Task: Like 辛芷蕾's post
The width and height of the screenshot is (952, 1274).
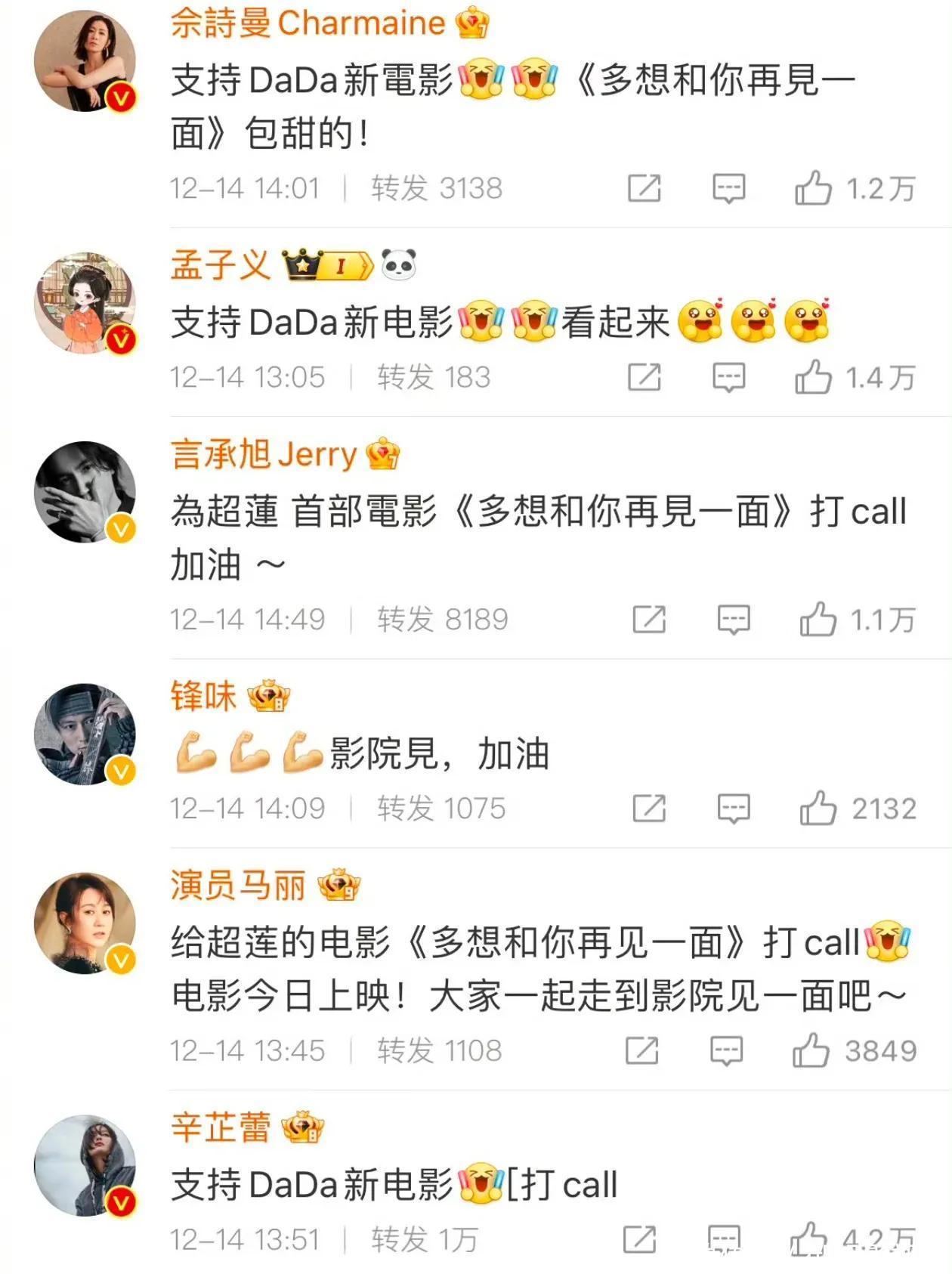Action: [808, 1239]
